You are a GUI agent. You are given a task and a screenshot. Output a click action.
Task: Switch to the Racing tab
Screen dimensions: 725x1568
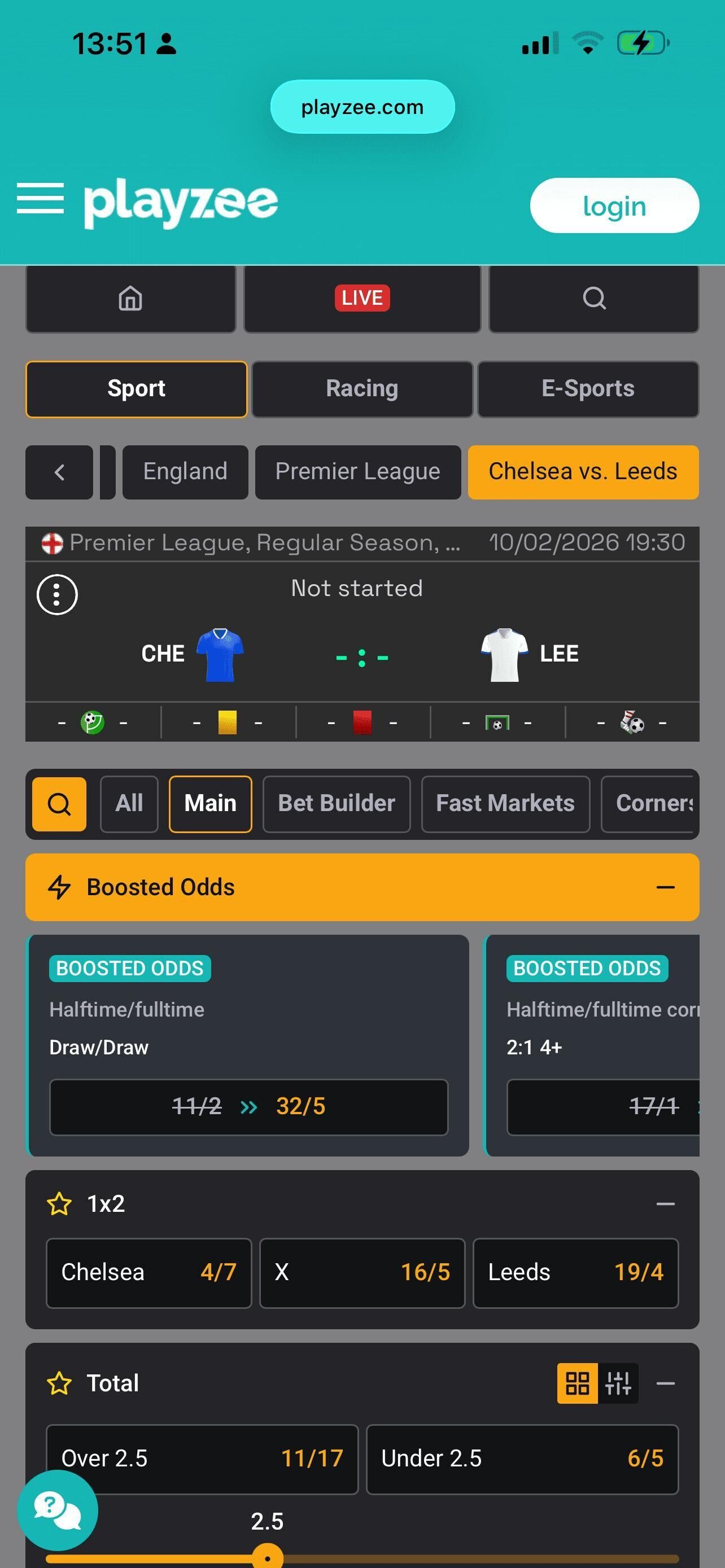coord(362,389)
